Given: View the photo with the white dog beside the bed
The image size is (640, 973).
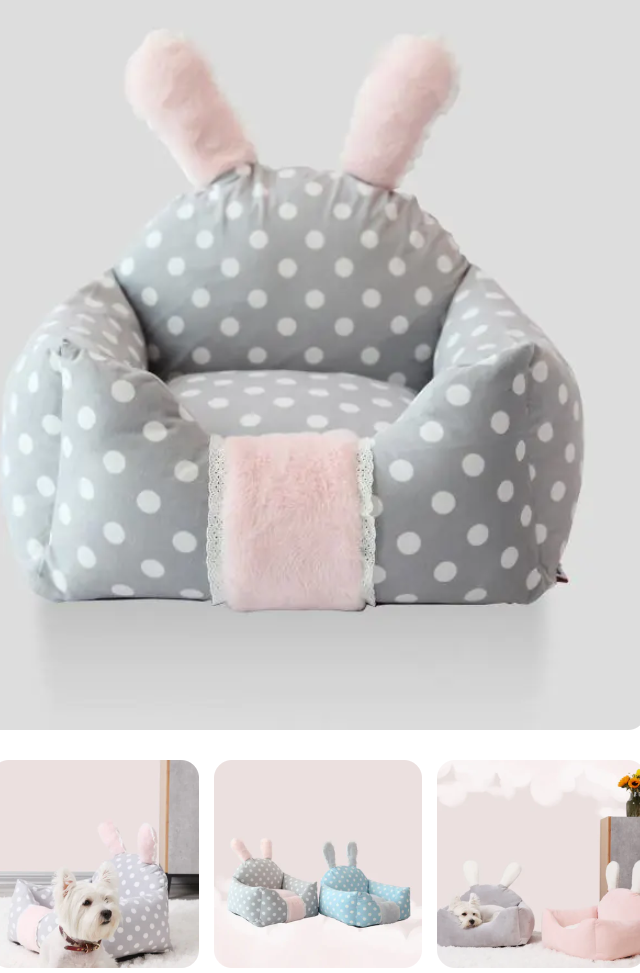Looking at the screenshot, I should tap(98, 864).
